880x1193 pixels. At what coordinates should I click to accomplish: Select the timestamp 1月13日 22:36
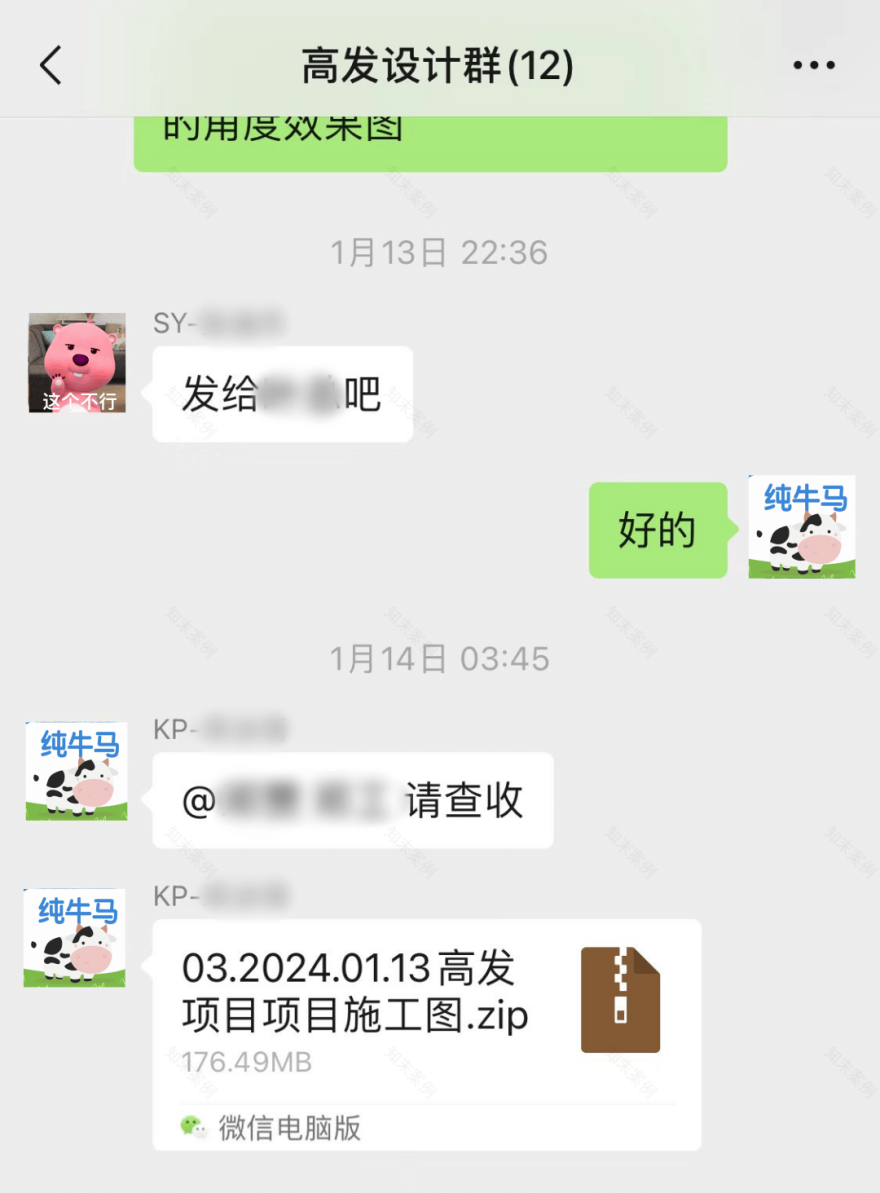coord(440,253)
